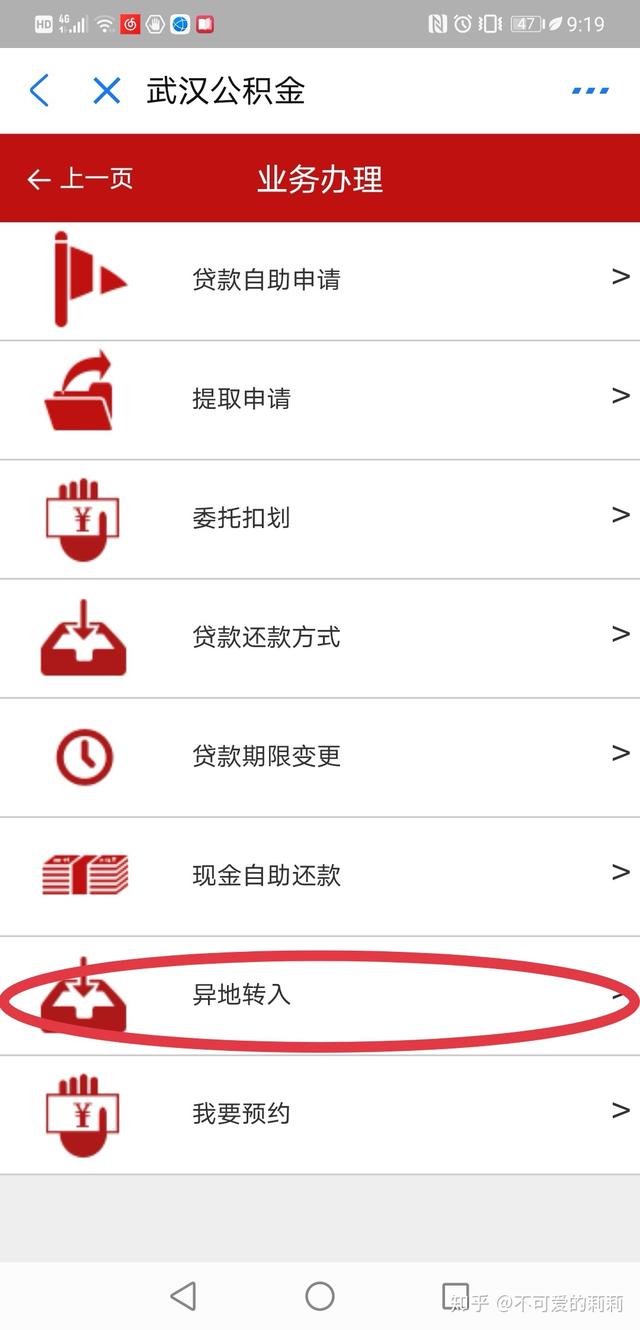Image resolution: width=640 pixels, height=1330 pixels.
Task: Close the 武汉公积金 page
Action: pyautogui.click(x=106, y=91)
